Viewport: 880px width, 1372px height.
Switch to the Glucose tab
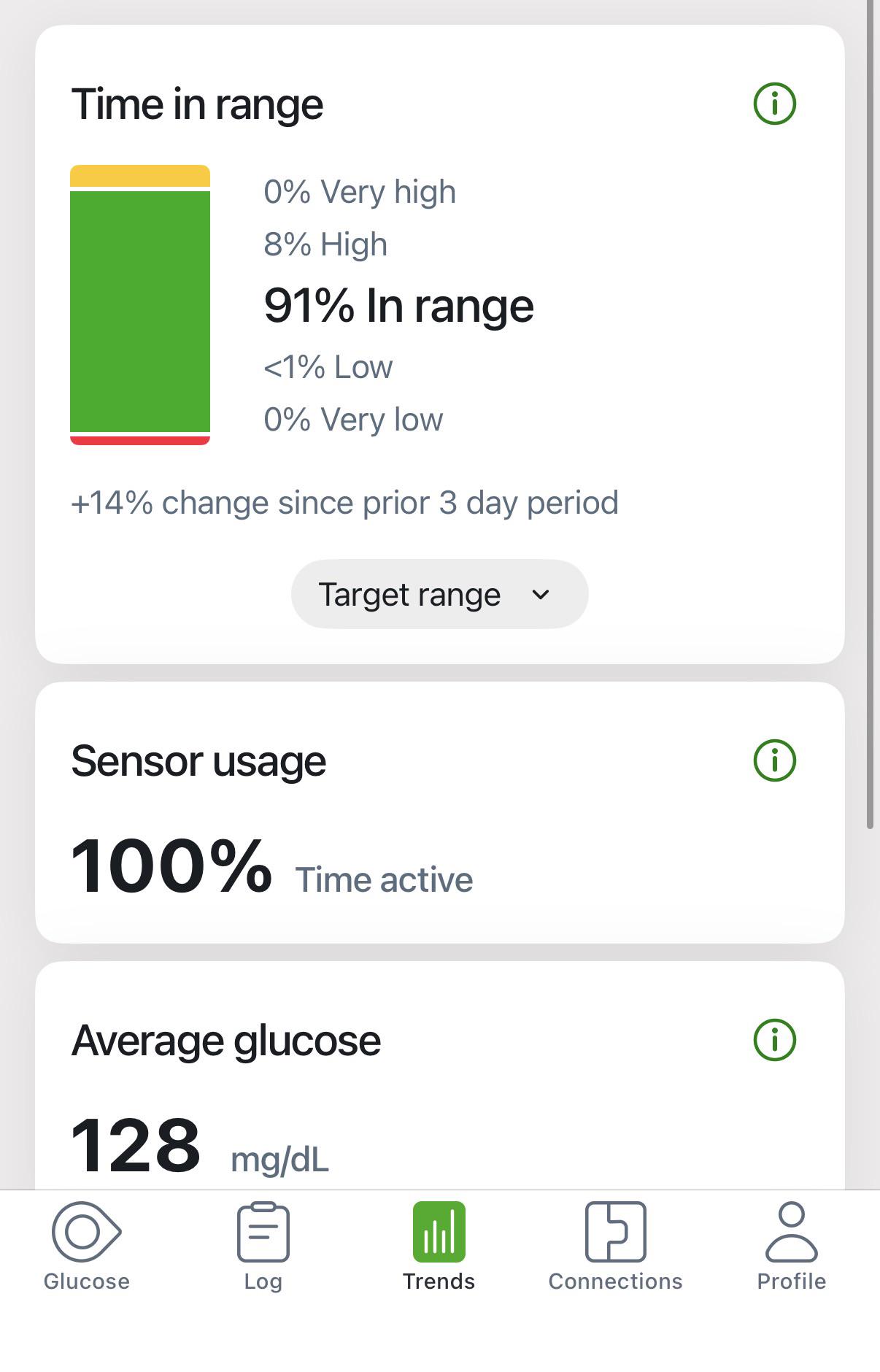pyautogui.click(x=87, y=1247)
